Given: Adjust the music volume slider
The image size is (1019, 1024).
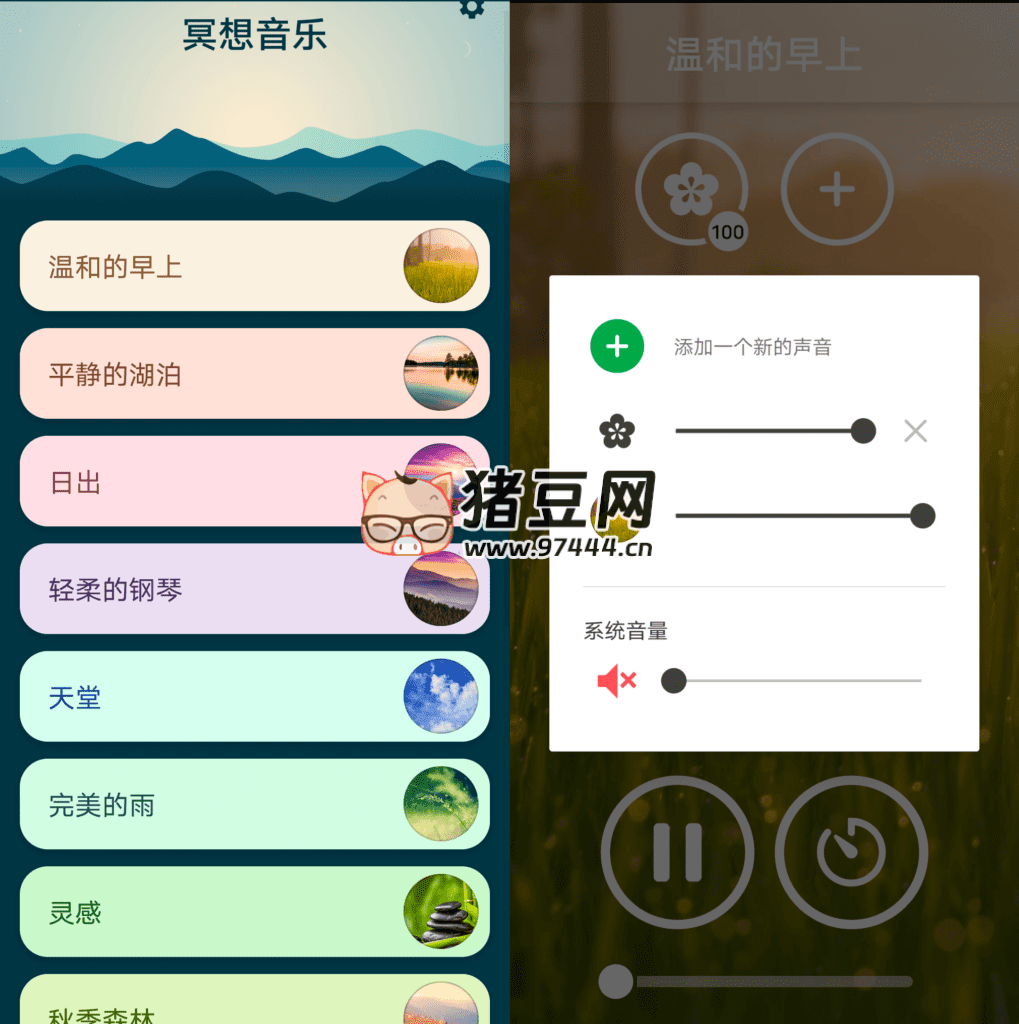Looking at the screenshot, I should click(922, 516).
